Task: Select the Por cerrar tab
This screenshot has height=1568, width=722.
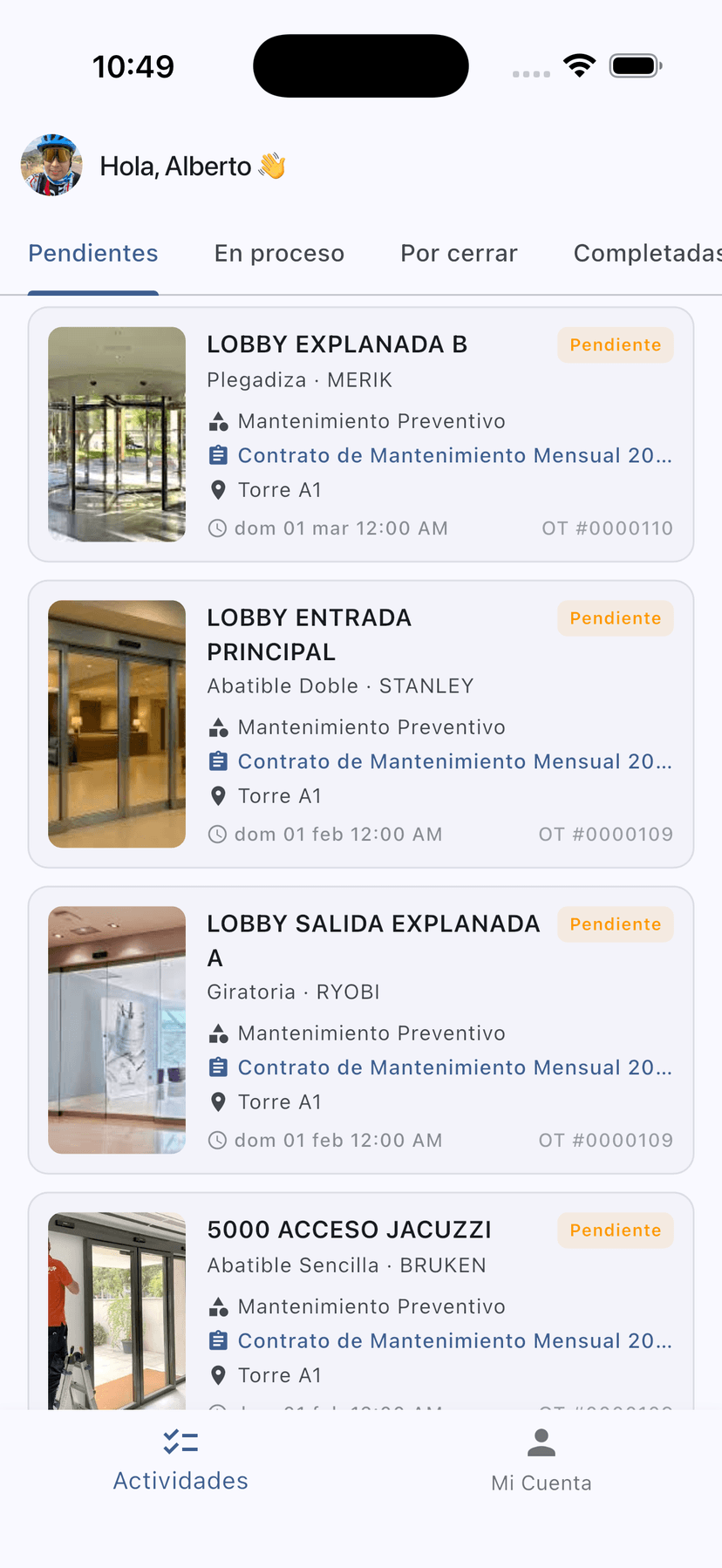Action: [x=459, y=253]
